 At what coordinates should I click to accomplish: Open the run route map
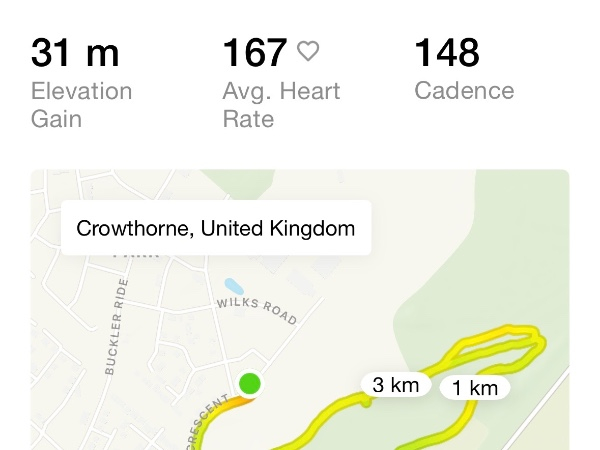300,310
